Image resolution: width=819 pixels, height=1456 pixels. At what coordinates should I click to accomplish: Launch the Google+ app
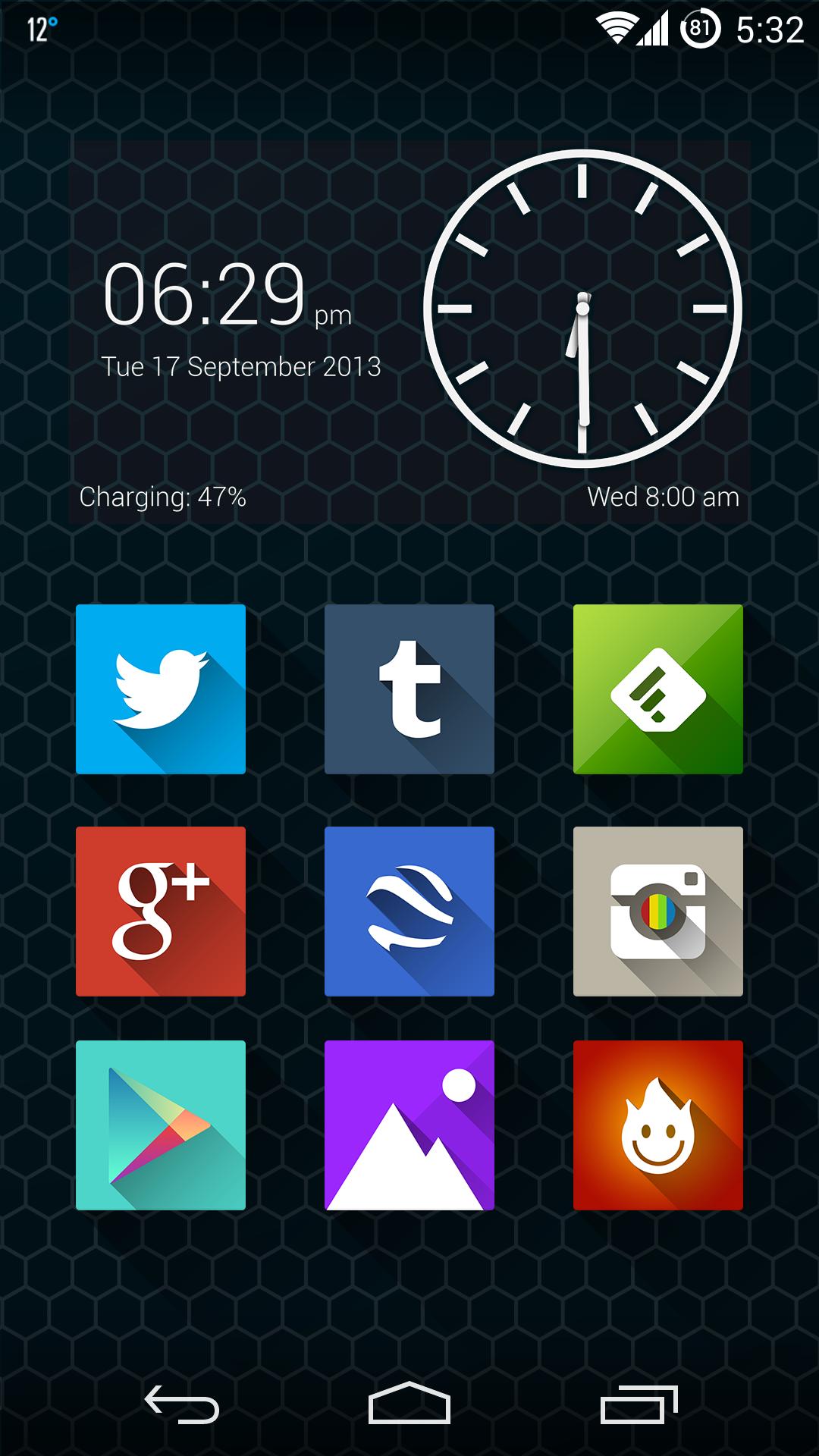161,911
